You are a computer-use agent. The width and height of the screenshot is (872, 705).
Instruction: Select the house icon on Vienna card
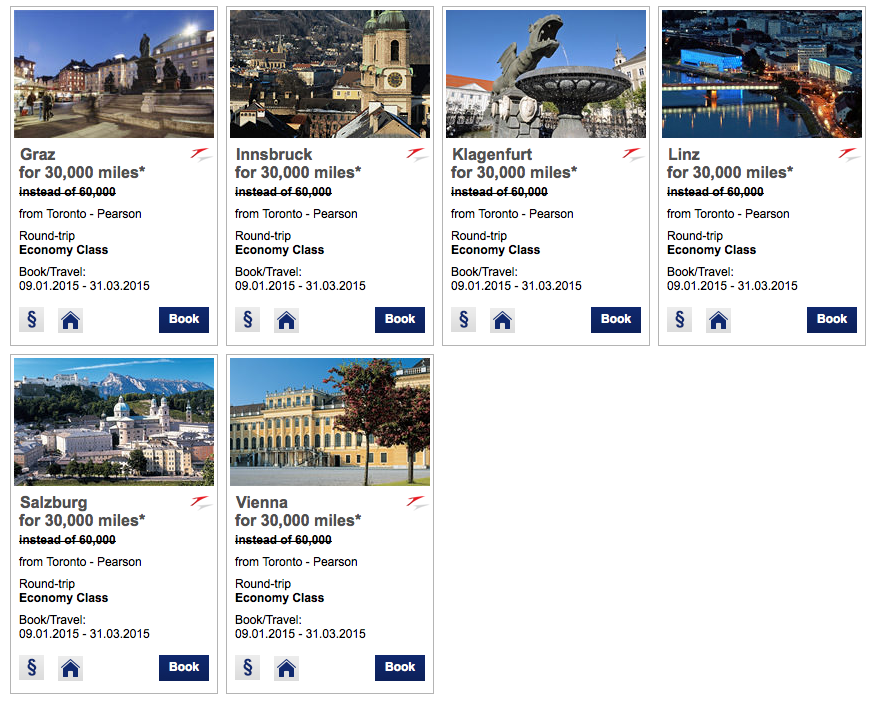tap(286, 668)
